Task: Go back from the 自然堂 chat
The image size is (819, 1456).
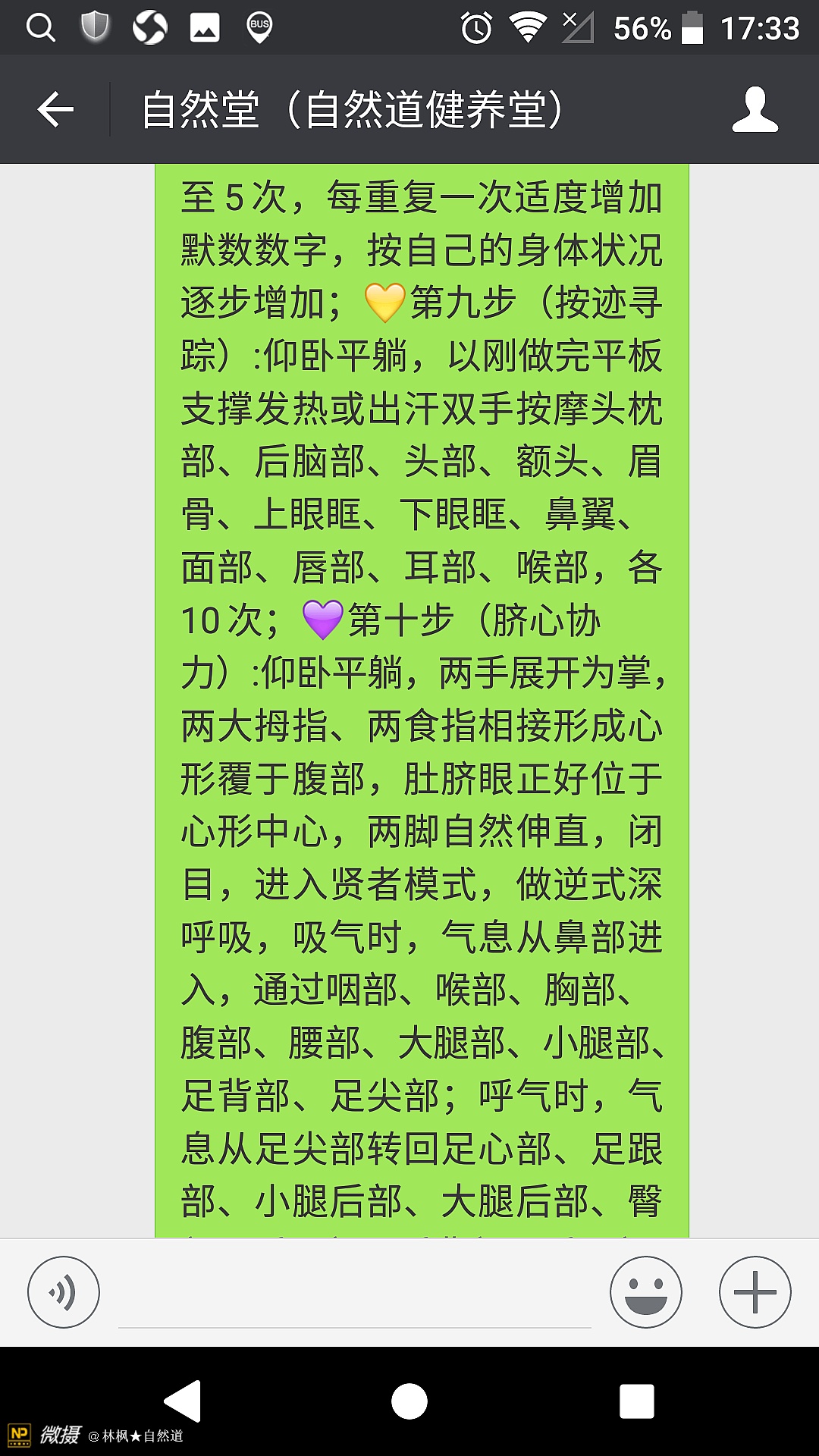Action: [x=55, y=110]
